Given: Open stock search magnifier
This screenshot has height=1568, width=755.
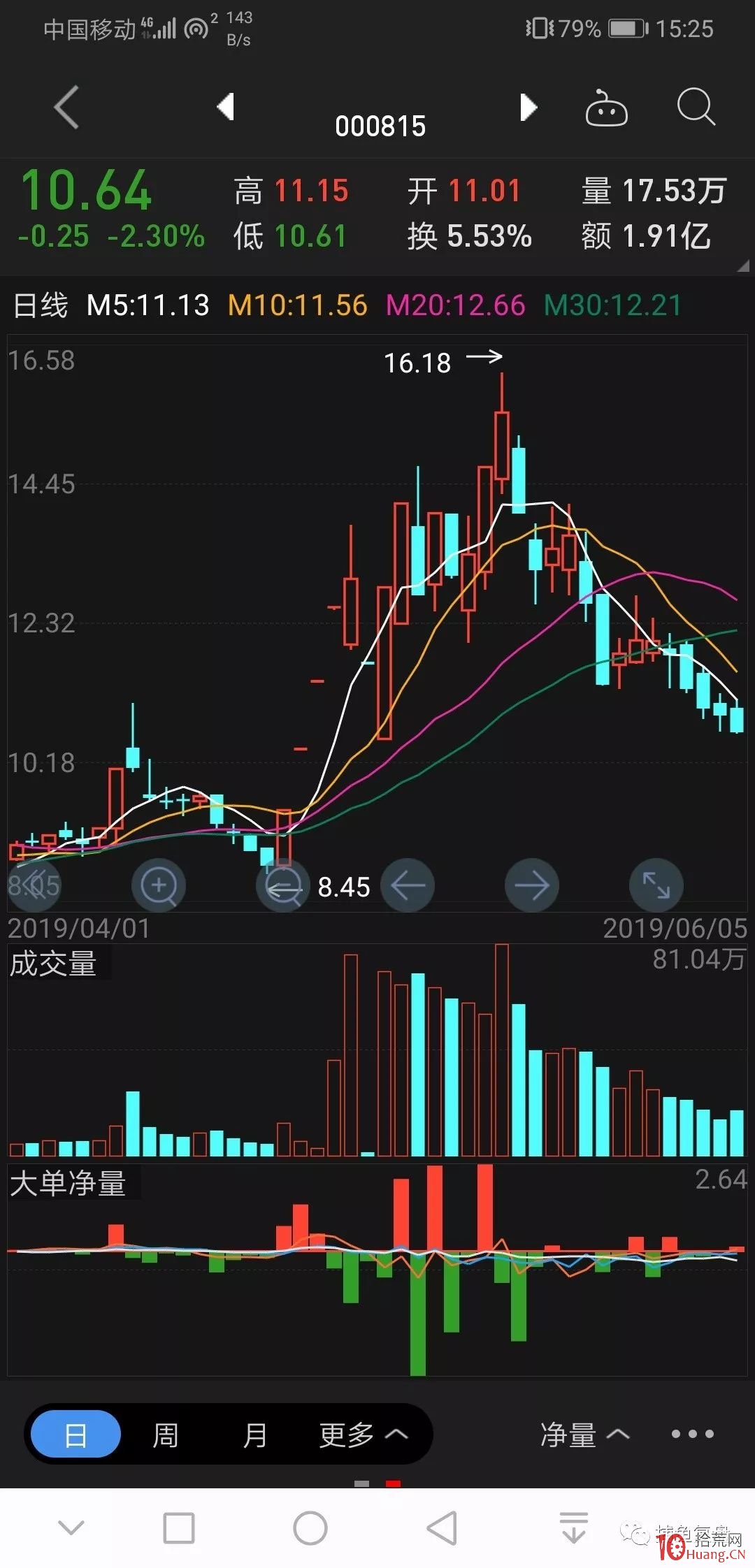Looking at the screenshot, I should point(696,107).
